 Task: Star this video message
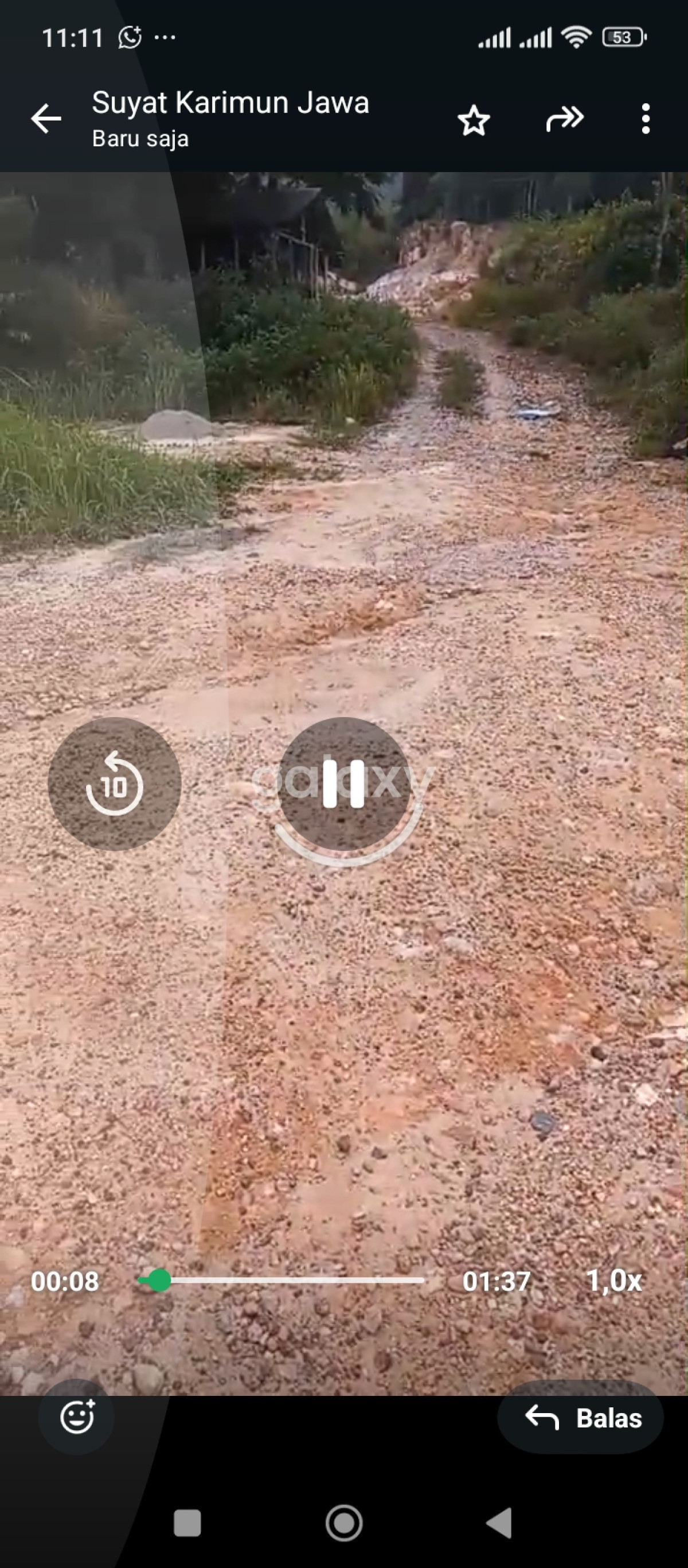[473, 120]
